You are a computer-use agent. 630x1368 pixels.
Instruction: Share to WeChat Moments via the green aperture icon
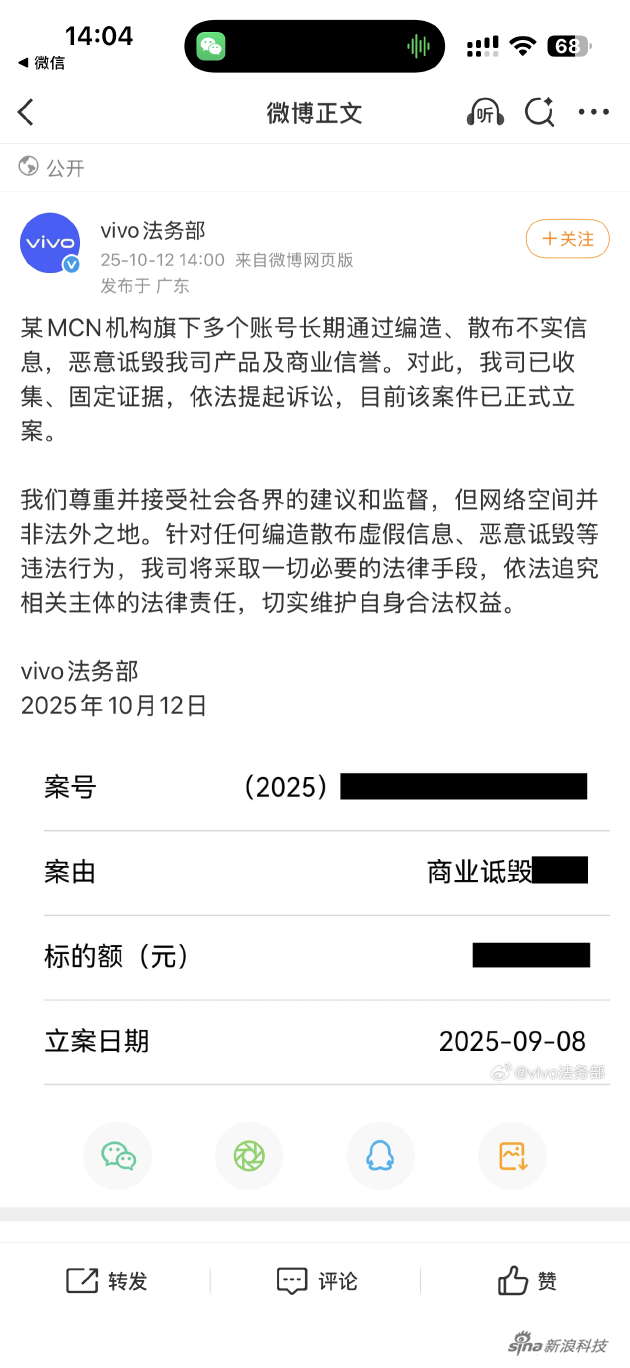coord(249,1156)
